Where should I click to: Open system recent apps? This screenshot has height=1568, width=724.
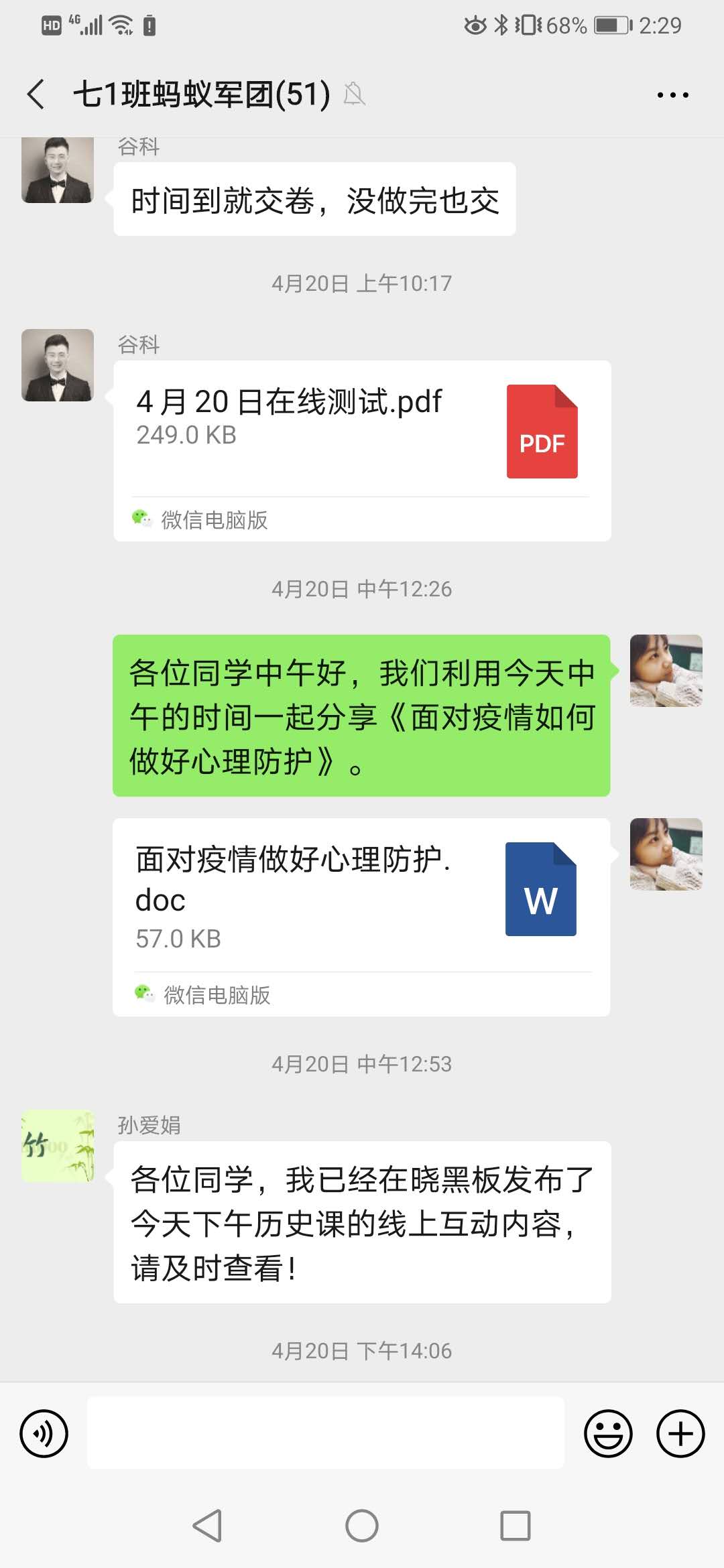point(516,1526)
